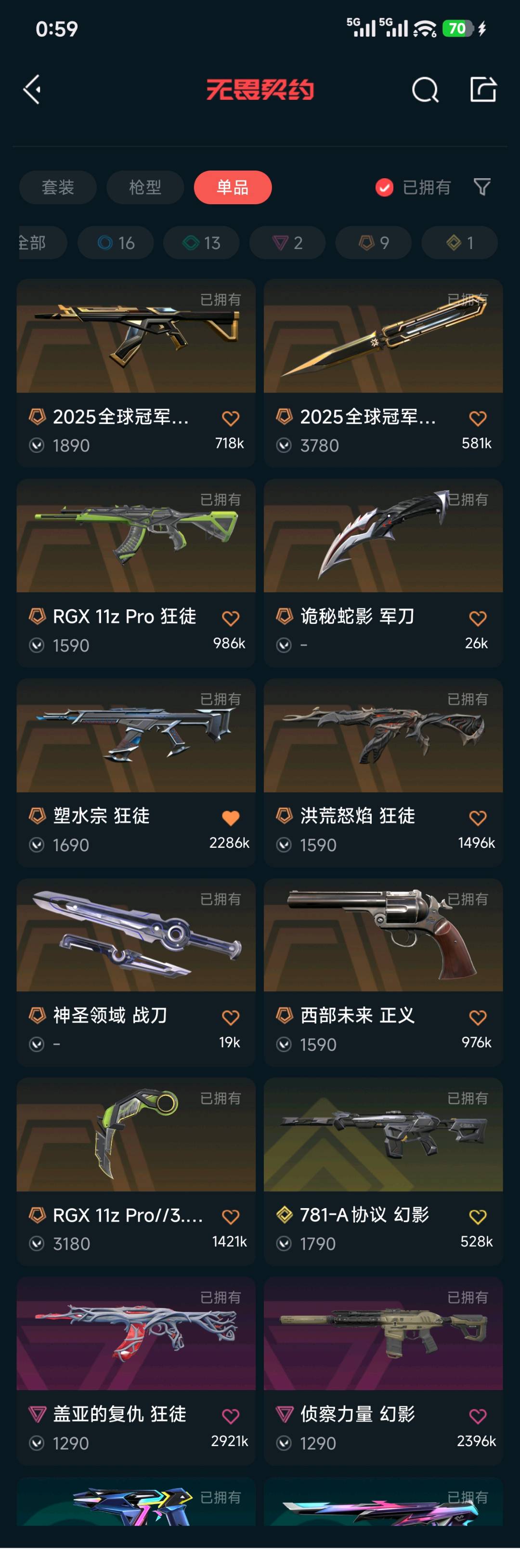
Task: Unlike the 塑水宗 狂徒 skin
Action: 231,817
